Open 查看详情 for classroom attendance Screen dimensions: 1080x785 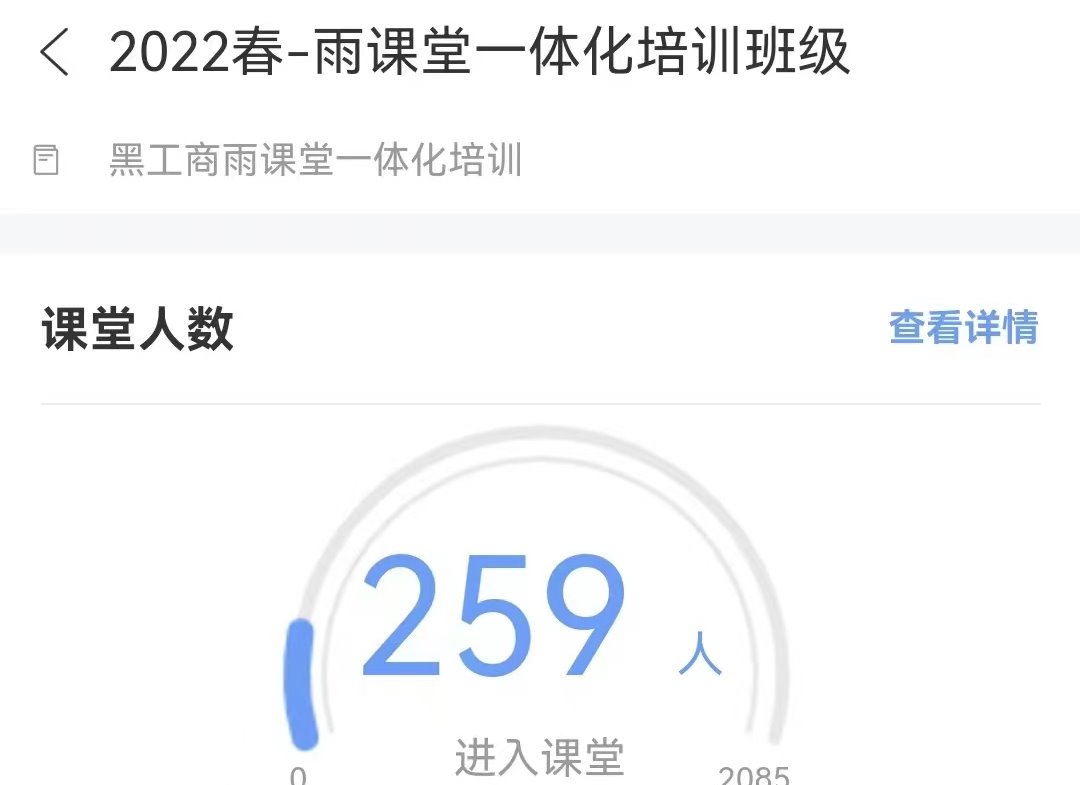point(963,328)
